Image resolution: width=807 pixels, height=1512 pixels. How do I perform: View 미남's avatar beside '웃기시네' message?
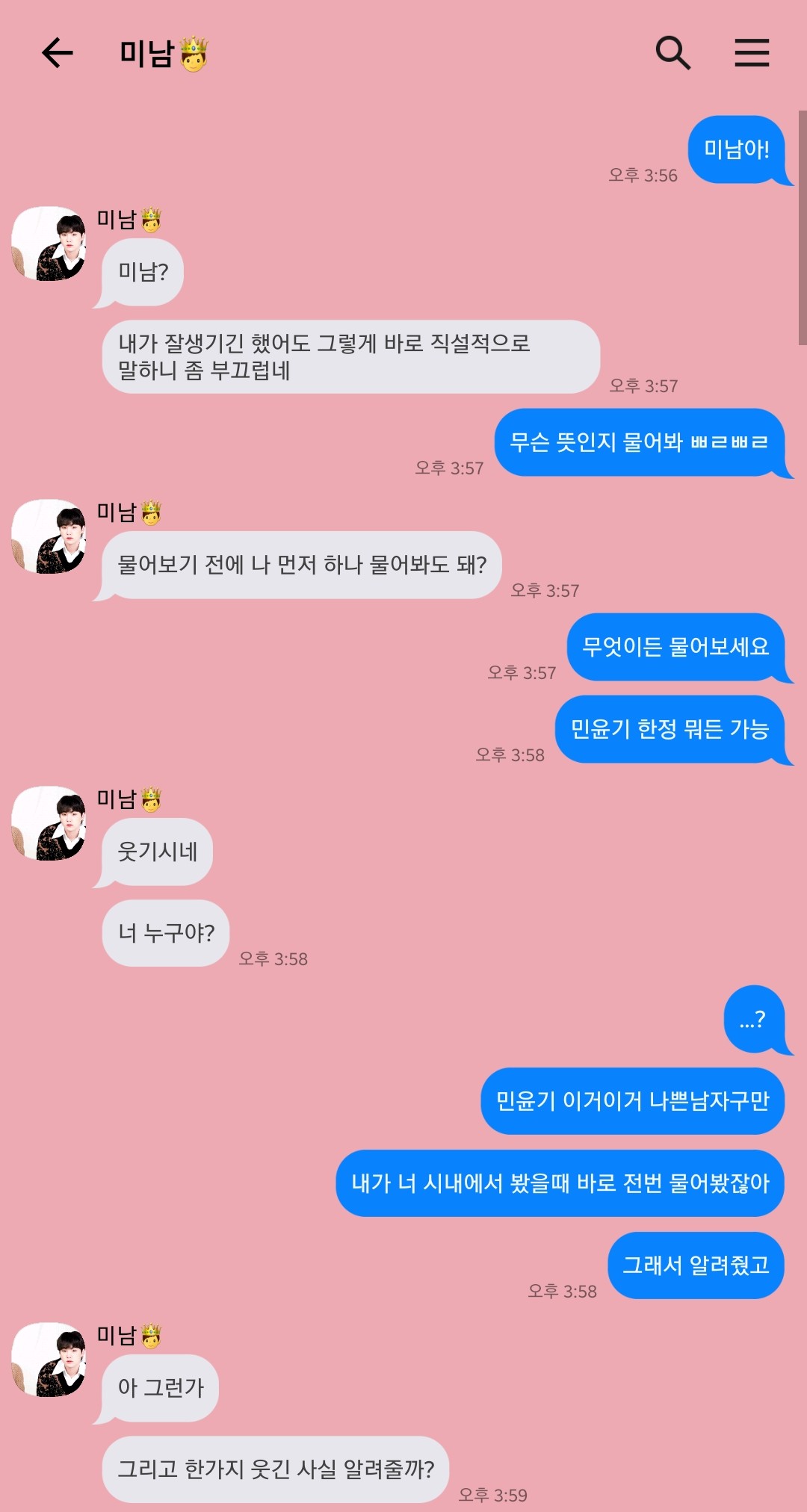(49, 823)
